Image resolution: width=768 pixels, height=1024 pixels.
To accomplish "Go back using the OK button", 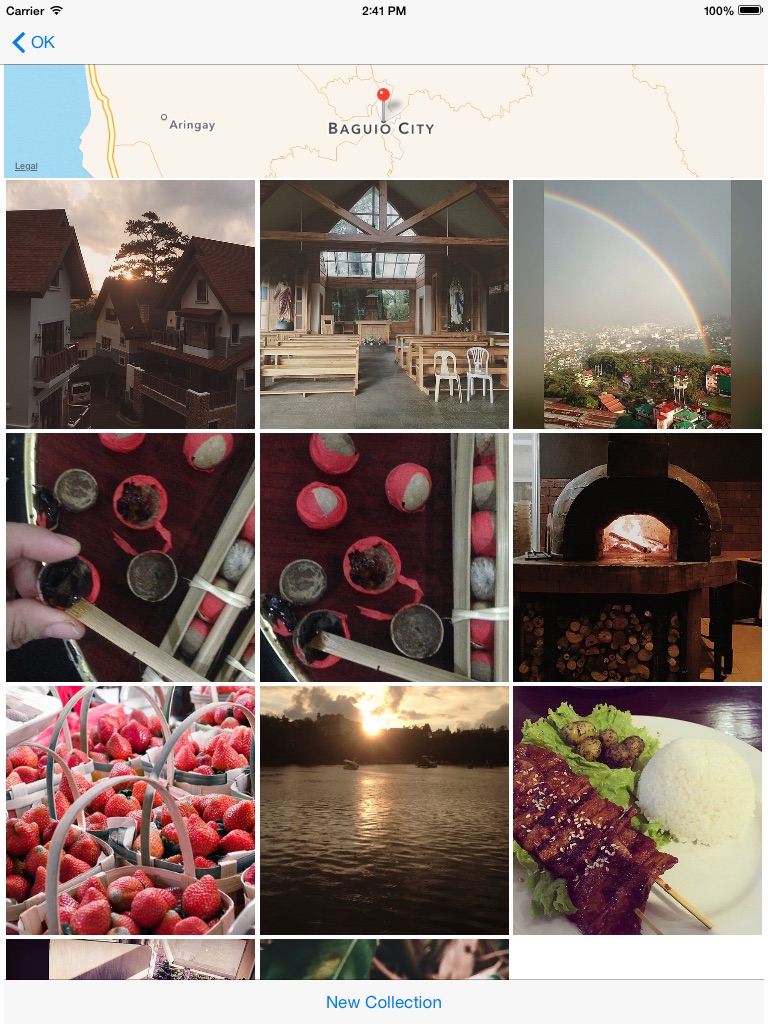I will click(x=33, y=42).
